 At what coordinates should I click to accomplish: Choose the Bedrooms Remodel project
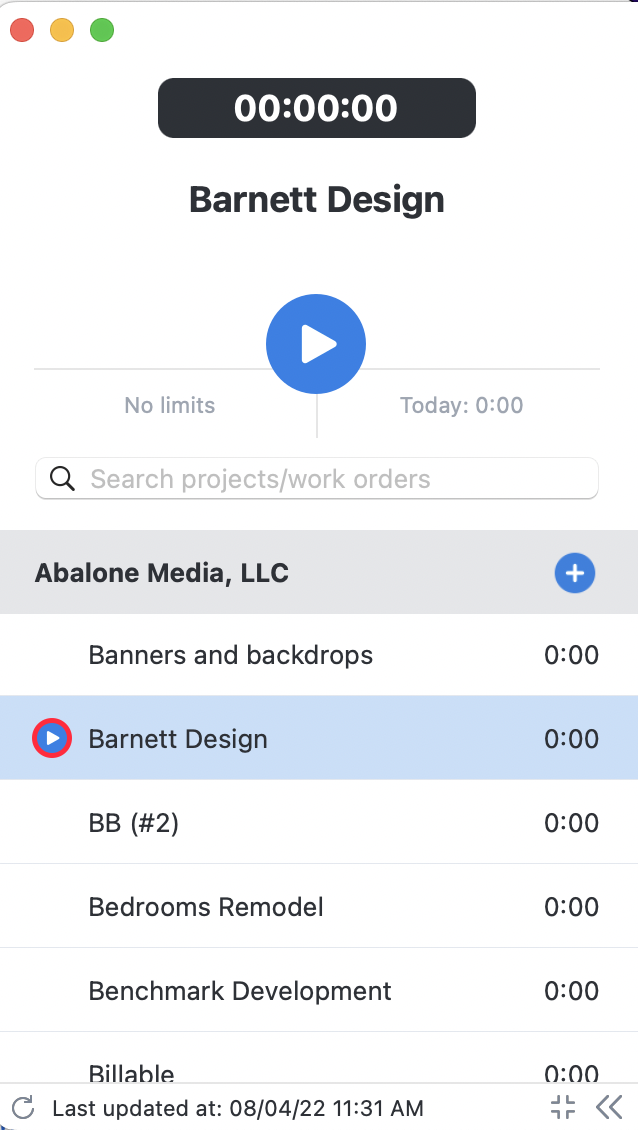pos(319,907)
